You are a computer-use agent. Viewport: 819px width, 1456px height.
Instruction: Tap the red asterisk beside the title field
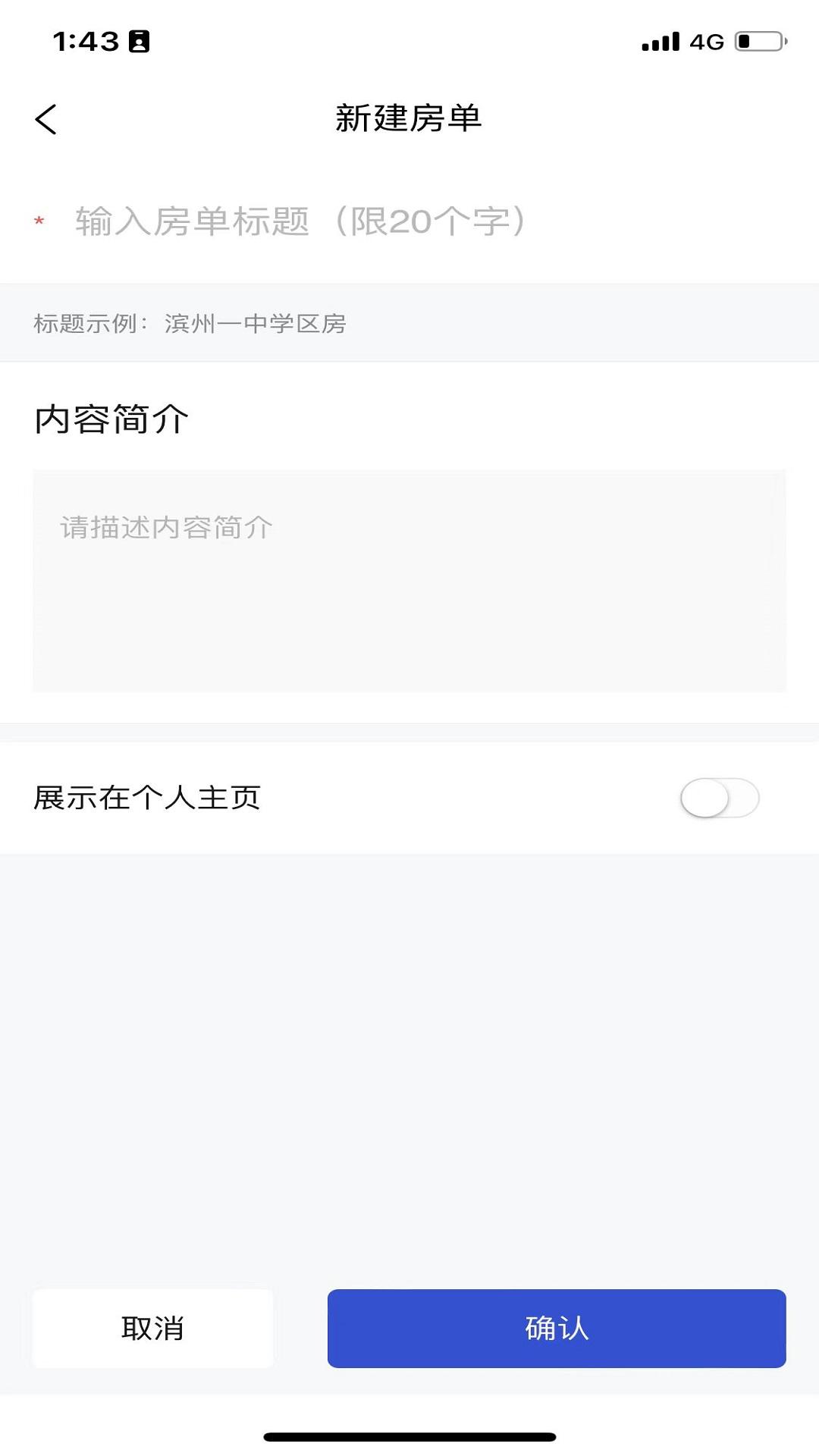point(38,222)
